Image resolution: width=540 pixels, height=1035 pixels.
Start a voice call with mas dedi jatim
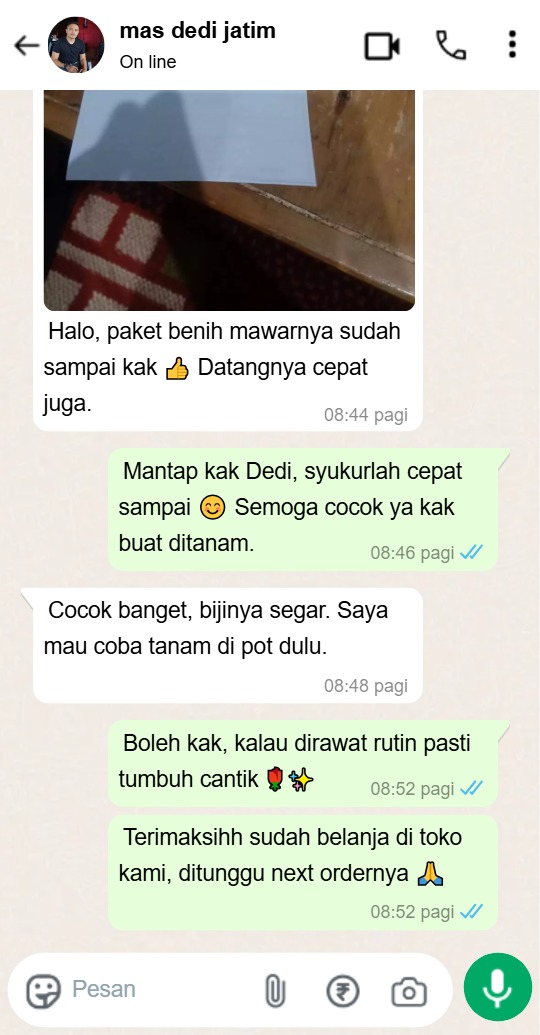(x=451, y=46)
